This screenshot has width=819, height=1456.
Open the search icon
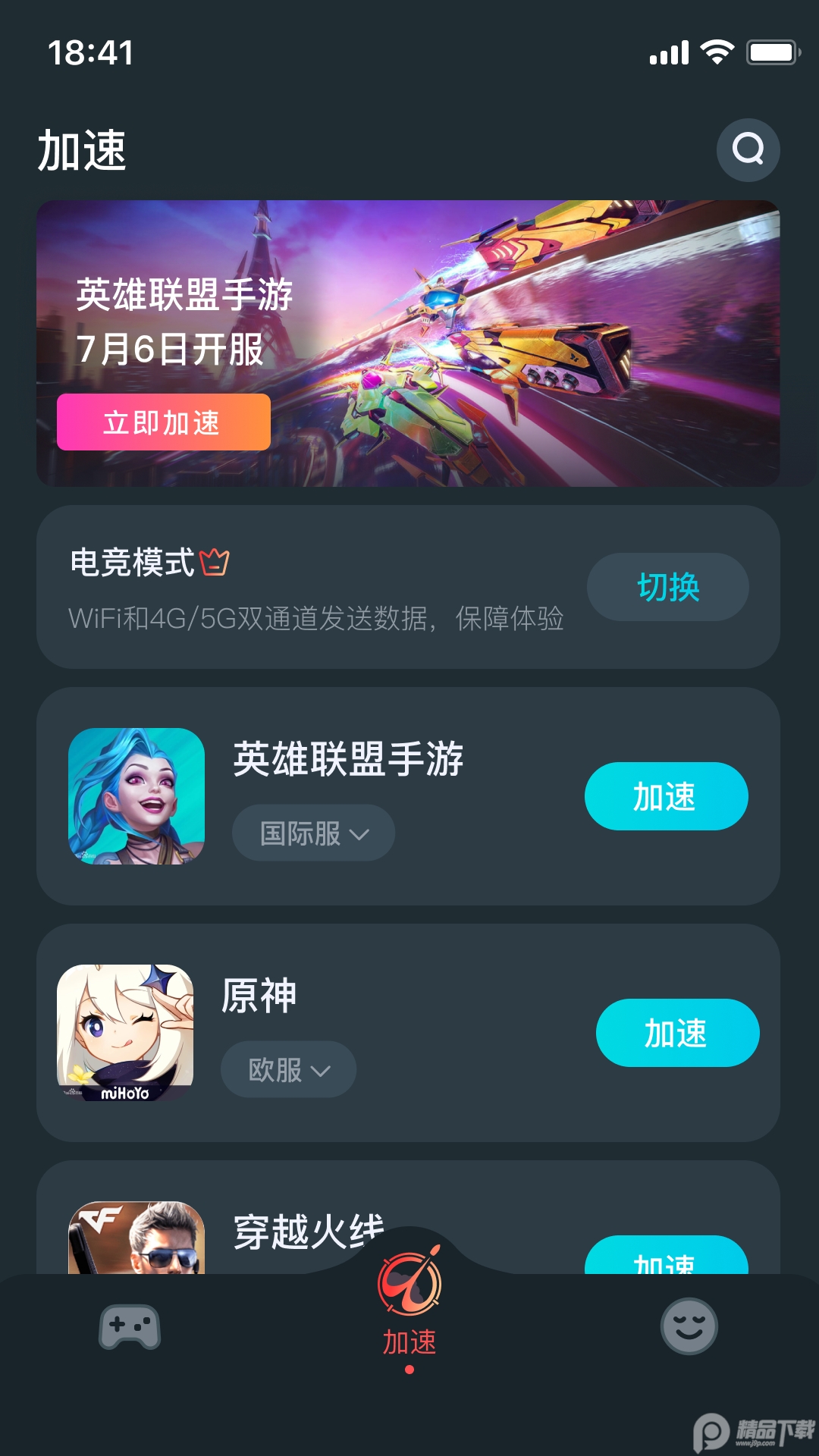[748, 149]
